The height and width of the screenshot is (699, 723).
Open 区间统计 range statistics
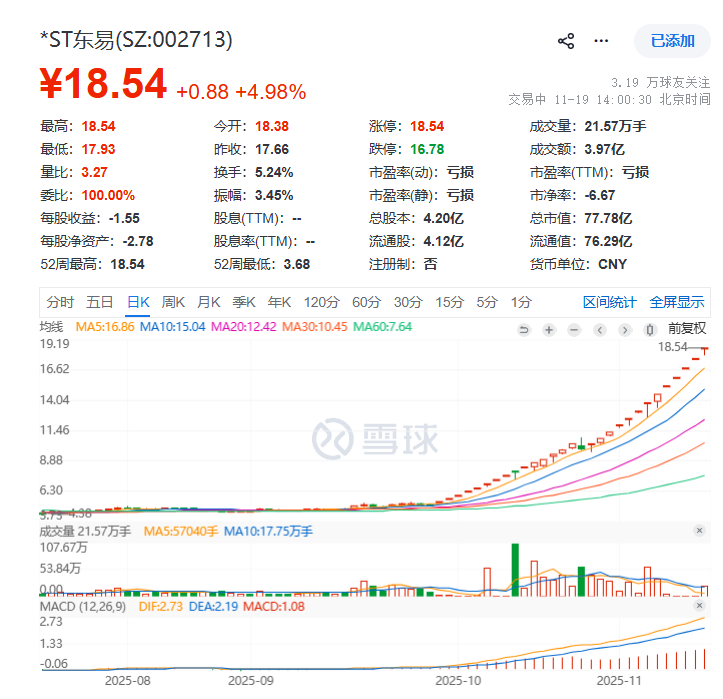tap(610, 302)
